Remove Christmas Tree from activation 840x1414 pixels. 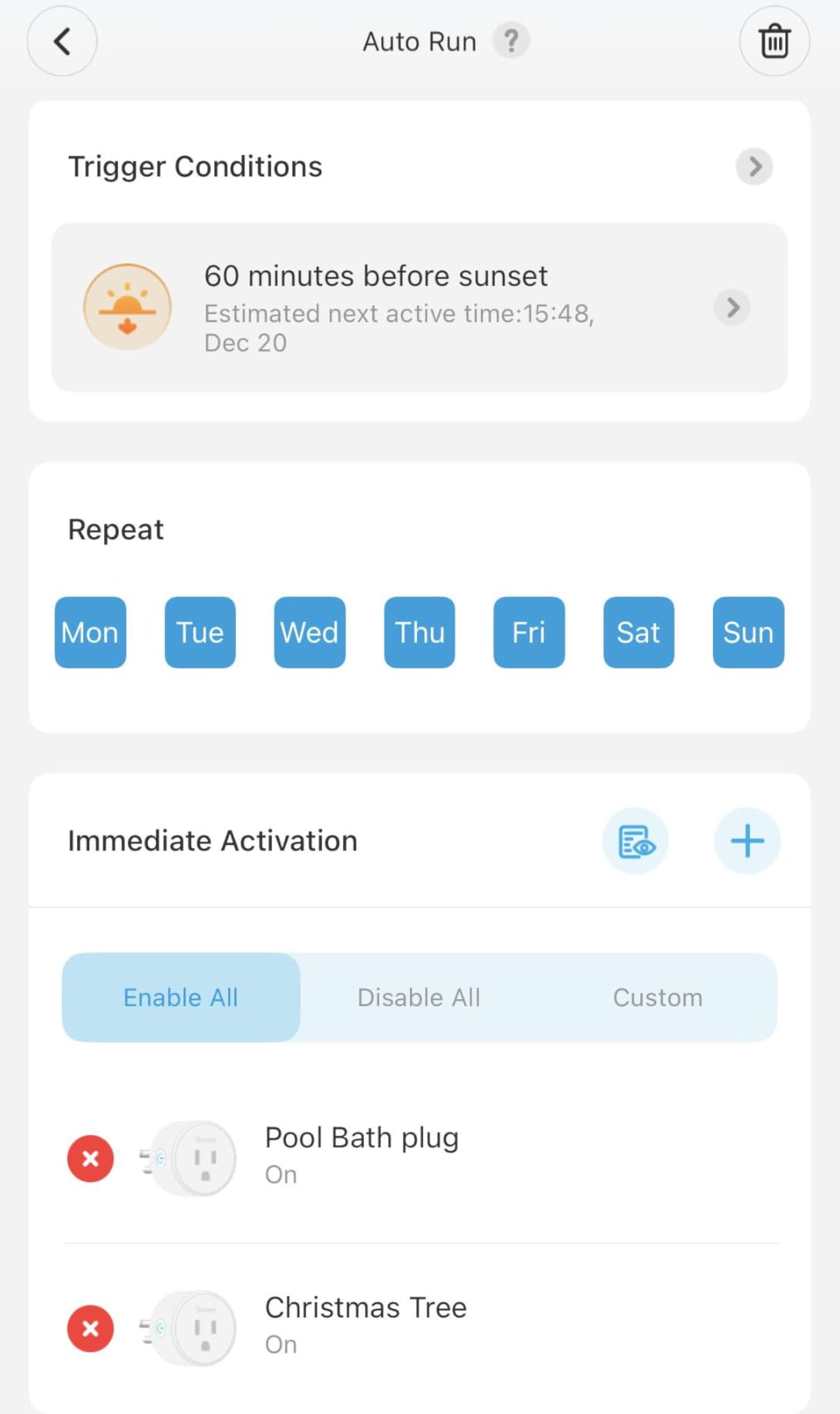(x=90, y=1328)
